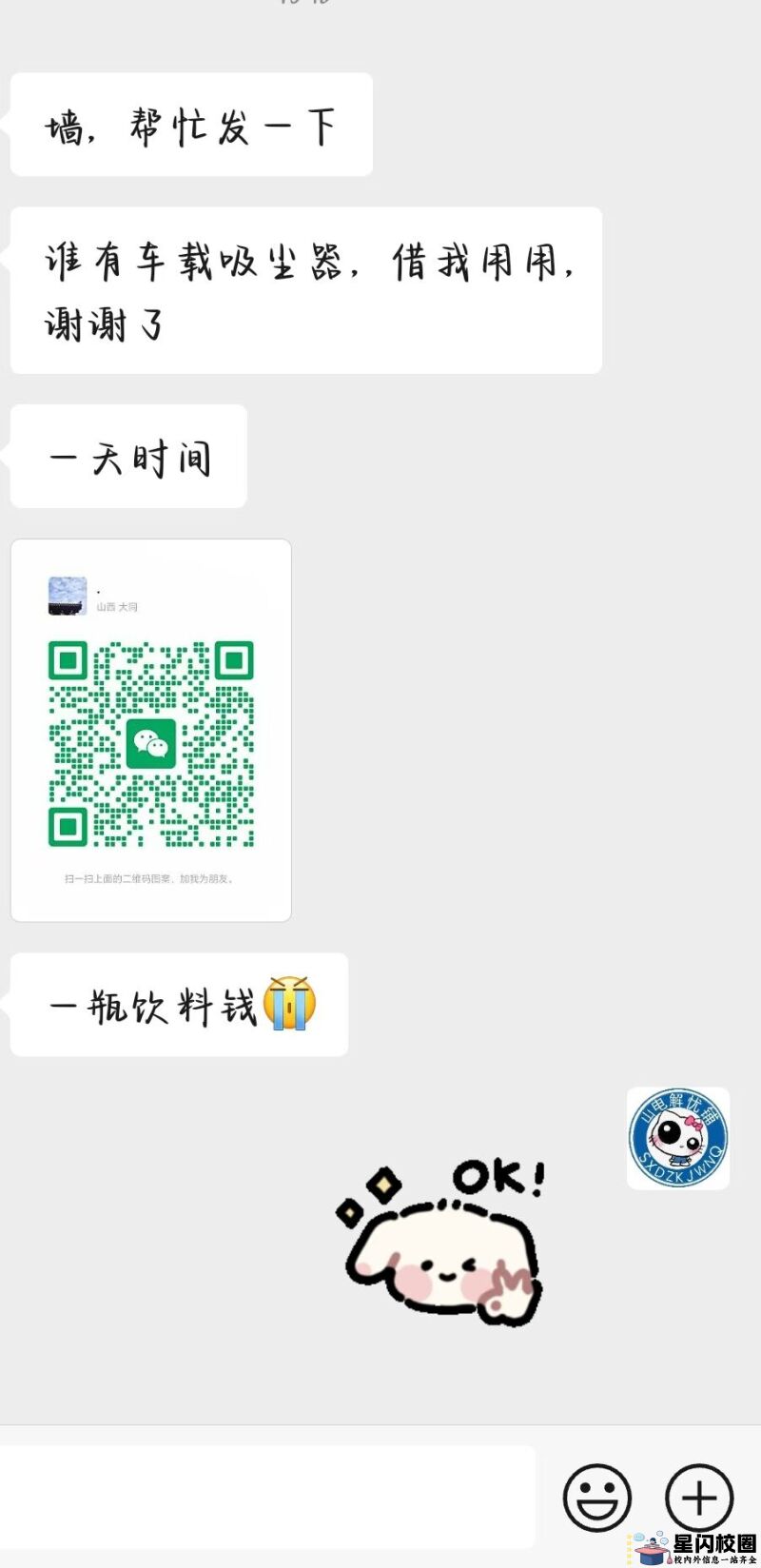Open the QR code image message

pos(151,730)
